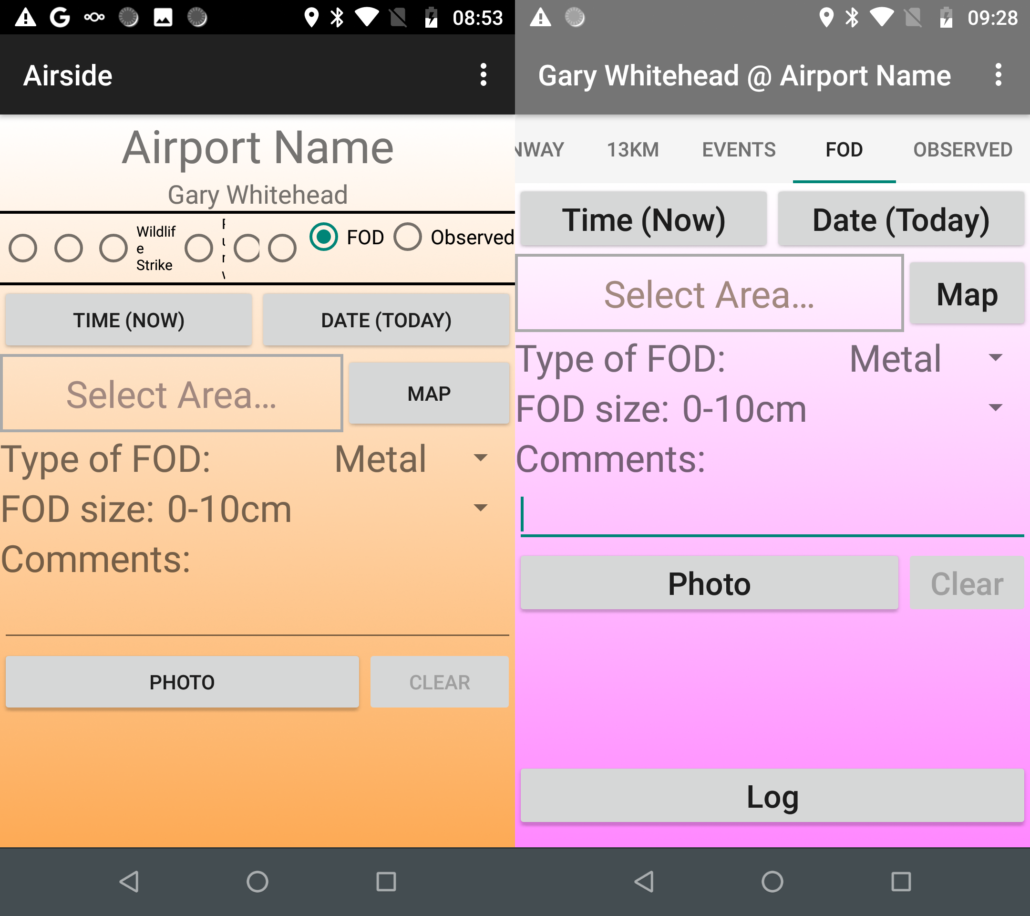Select the FOD tab
The width and height of the screenshot is (1030, 916).
coord(843,150)
